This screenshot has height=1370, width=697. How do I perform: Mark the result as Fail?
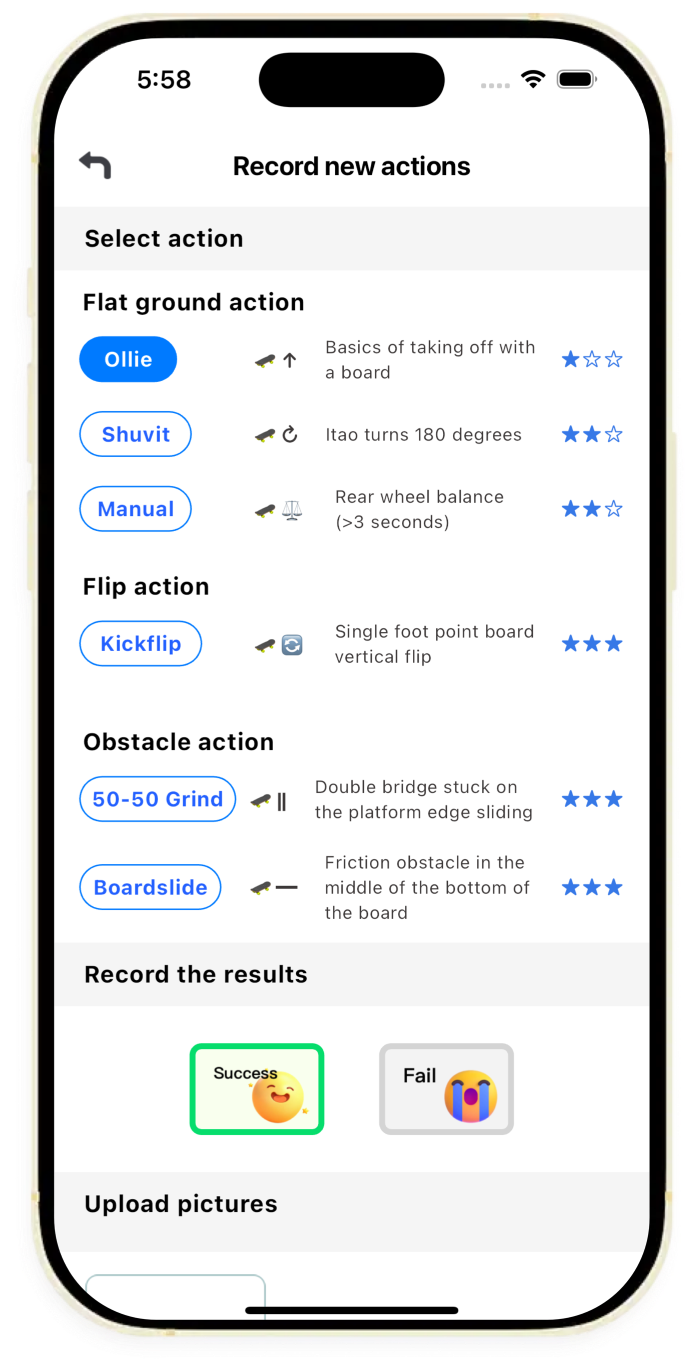pos(446,1089)
